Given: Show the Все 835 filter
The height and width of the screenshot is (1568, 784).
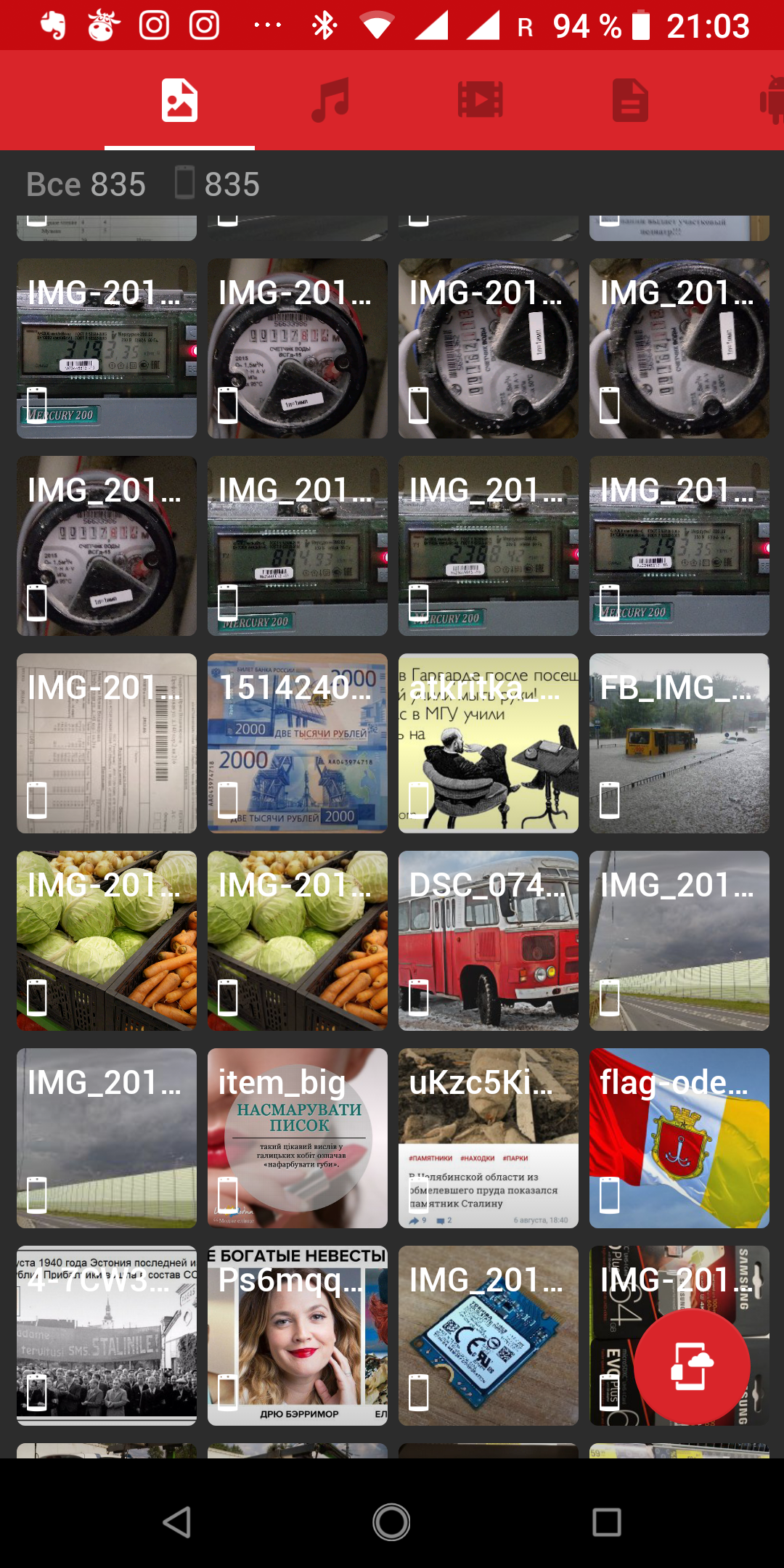Looking at the screenshot, I should click(x=86, y=184).
